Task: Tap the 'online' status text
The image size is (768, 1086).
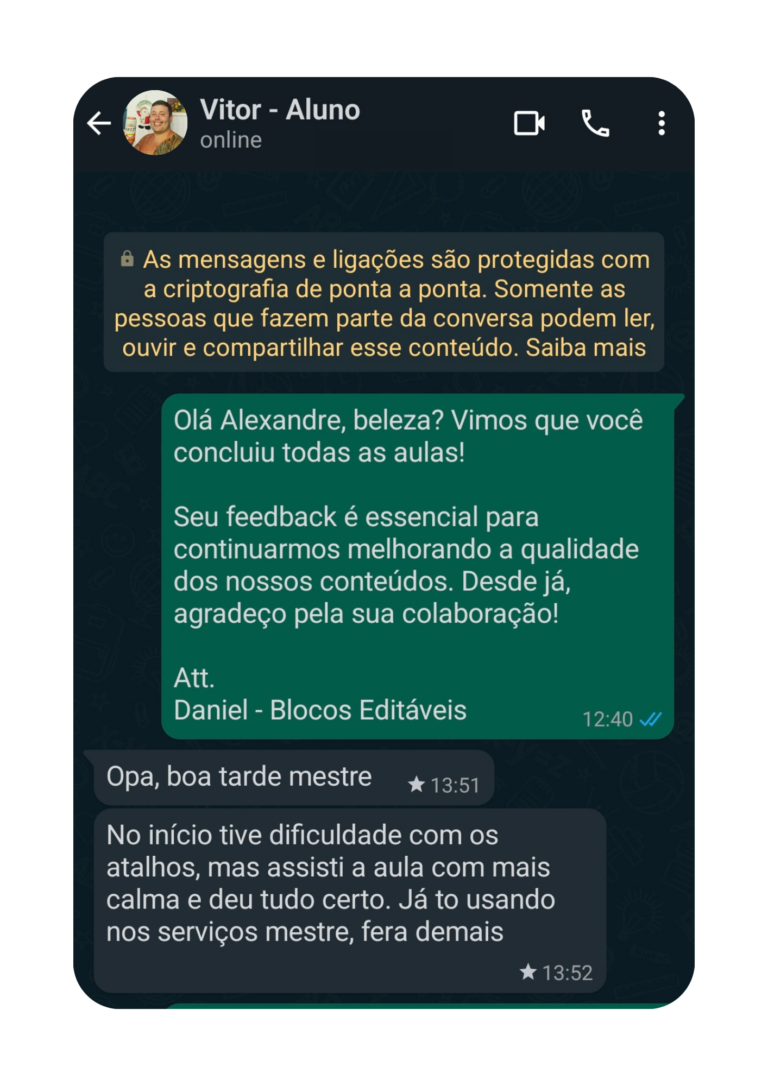Action: 232,140
